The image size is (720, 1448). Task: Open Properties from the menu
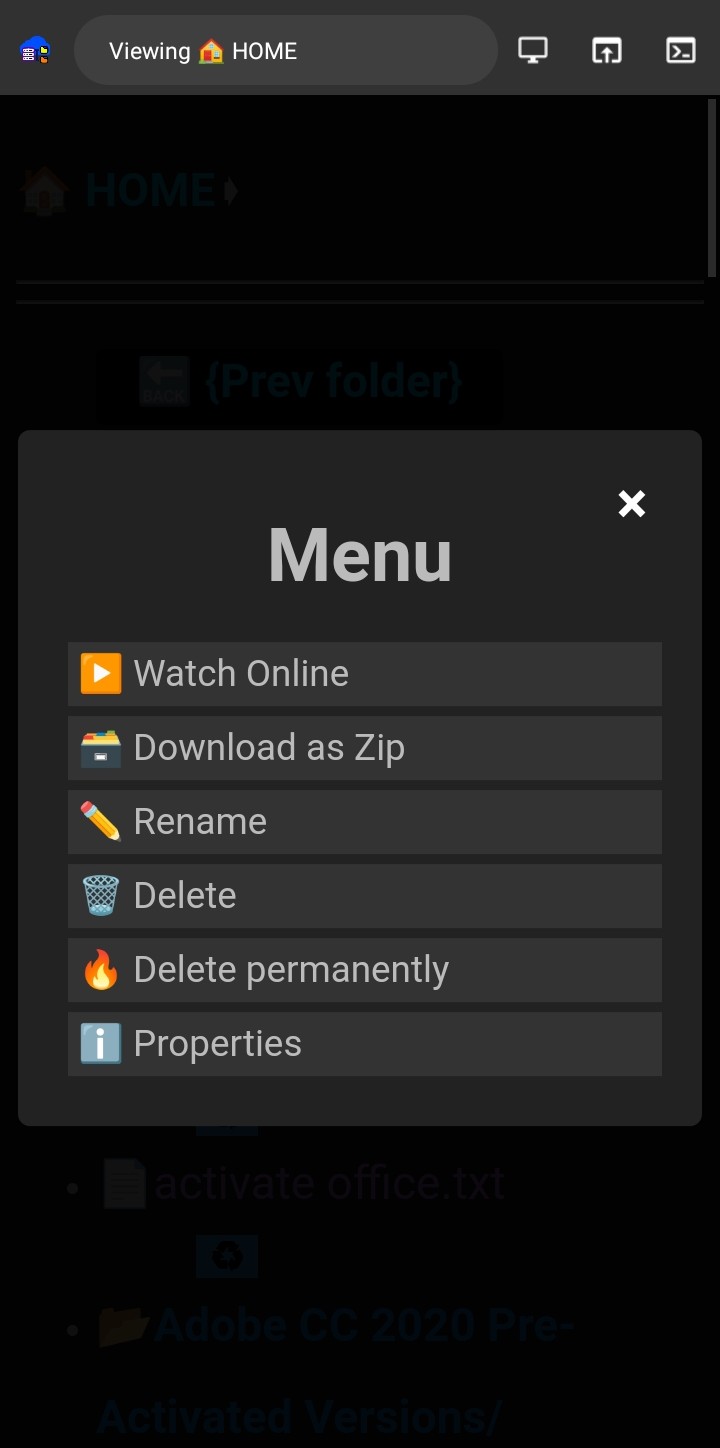364,1044
